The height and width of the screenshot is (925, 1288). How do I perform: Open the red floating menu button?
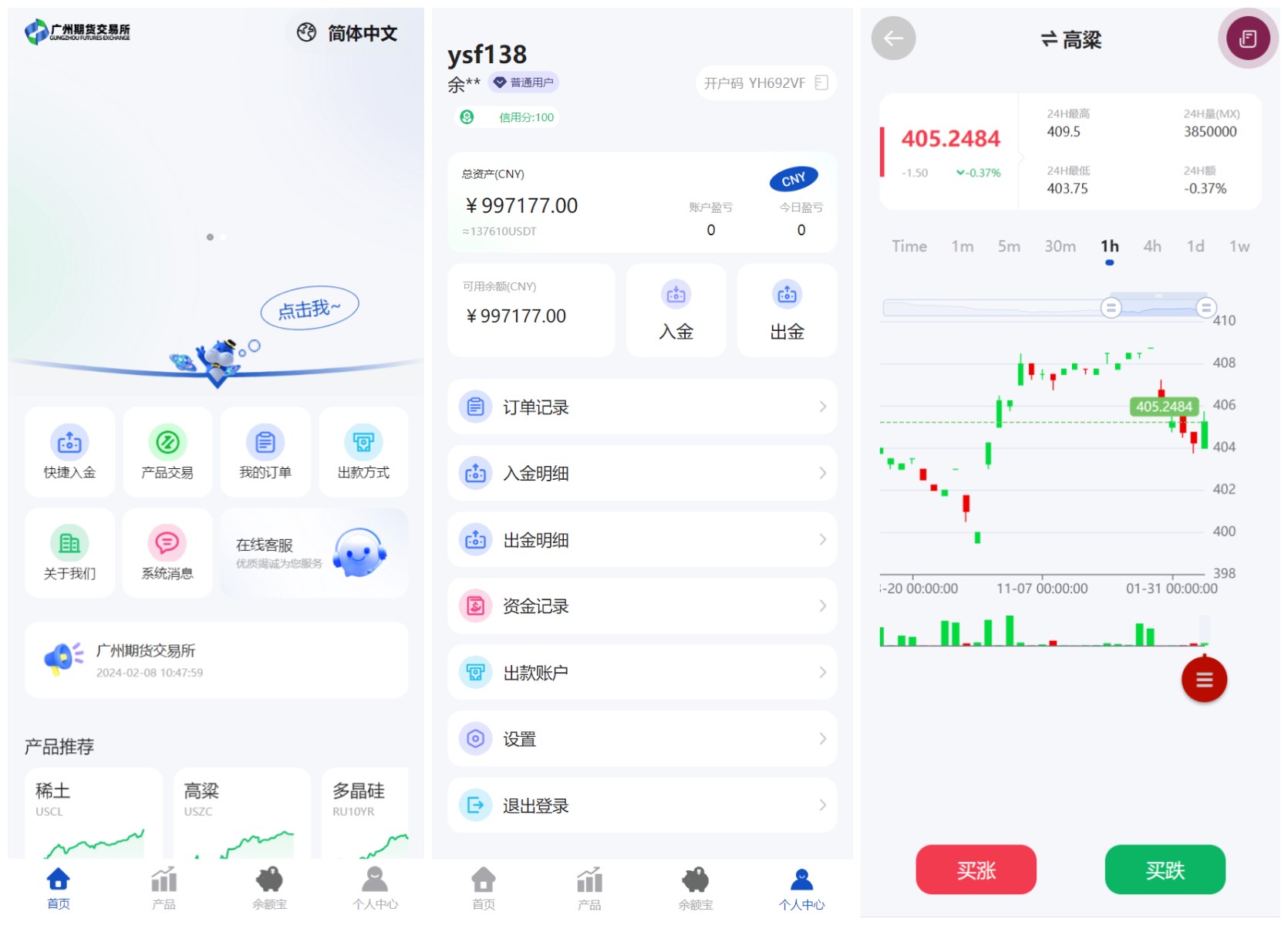(1204, 680)
